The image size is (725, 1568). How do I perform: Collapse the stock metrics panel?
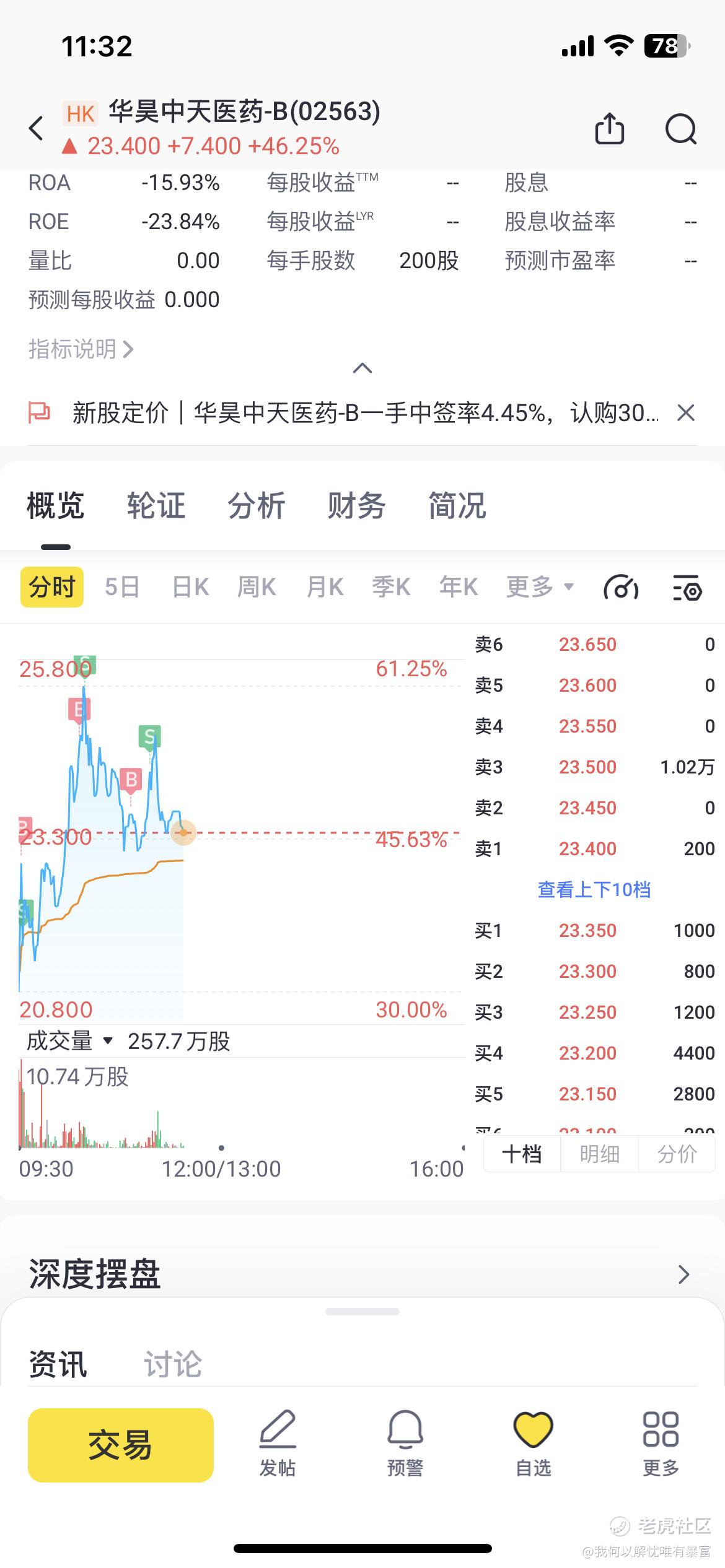pyautogui.click(x=362, y=368)
